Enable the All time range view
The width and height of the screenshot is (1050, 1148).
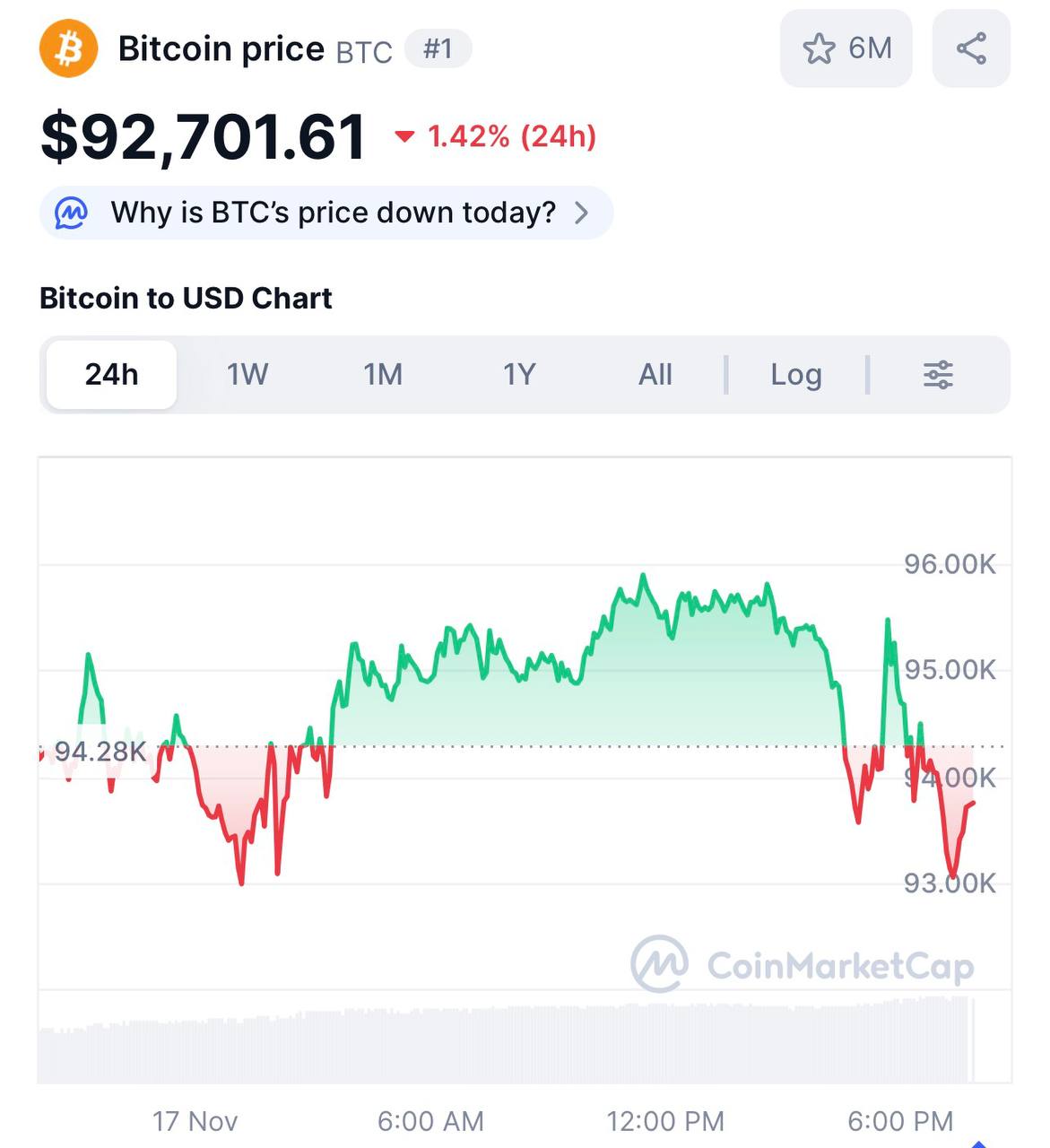[x=655, y=375]
